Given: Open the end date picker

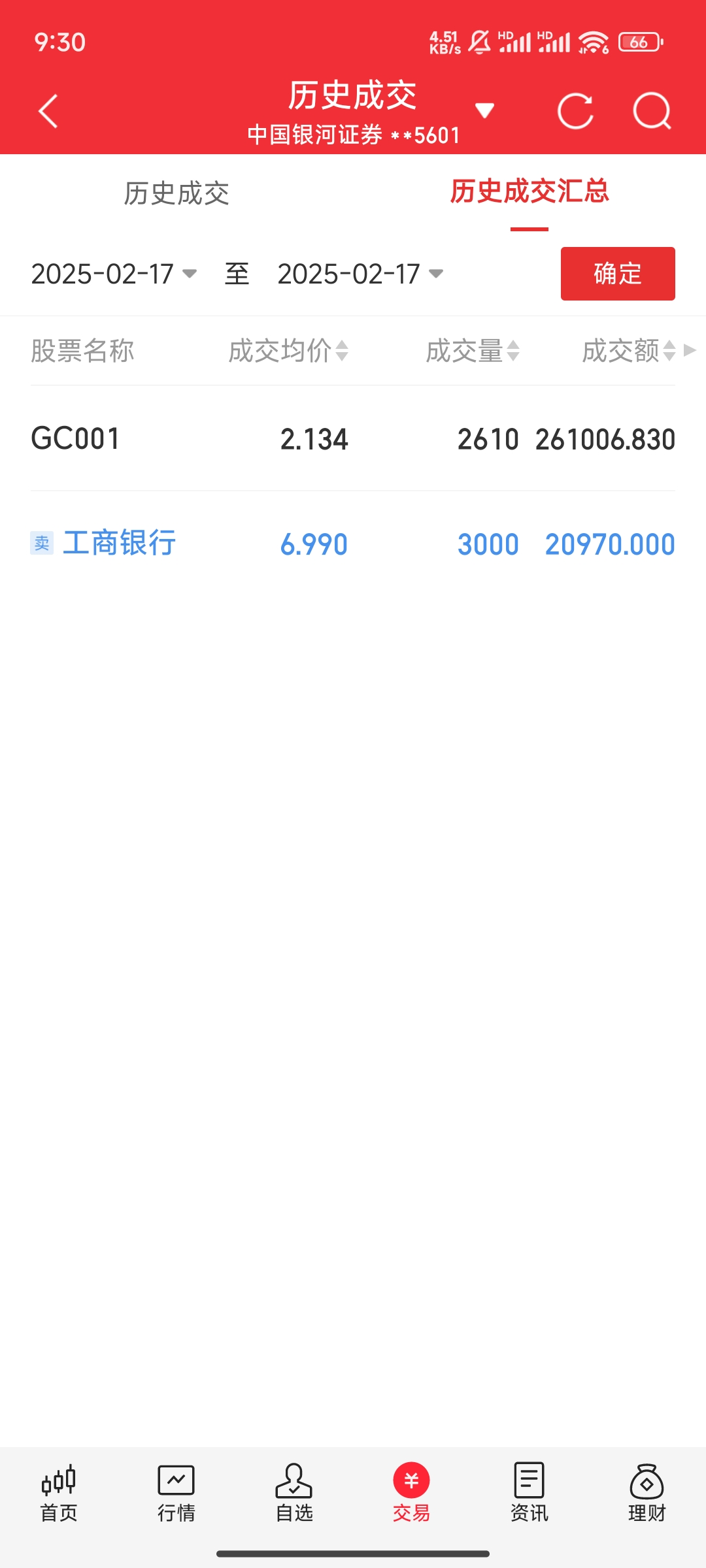Looking at the screenshot, I should click(x=360, y=274).
